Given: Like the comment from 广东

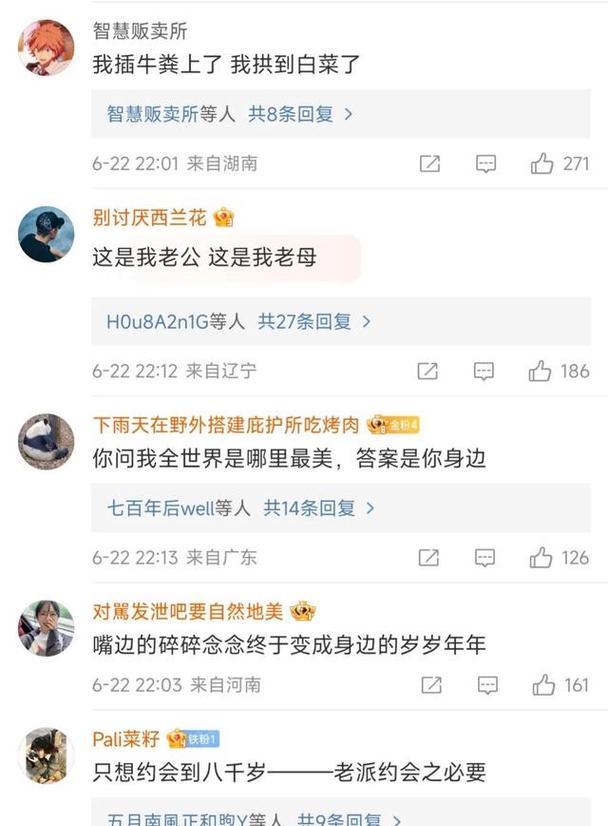Looking at the screenshot, I should (x=541, y=557).
